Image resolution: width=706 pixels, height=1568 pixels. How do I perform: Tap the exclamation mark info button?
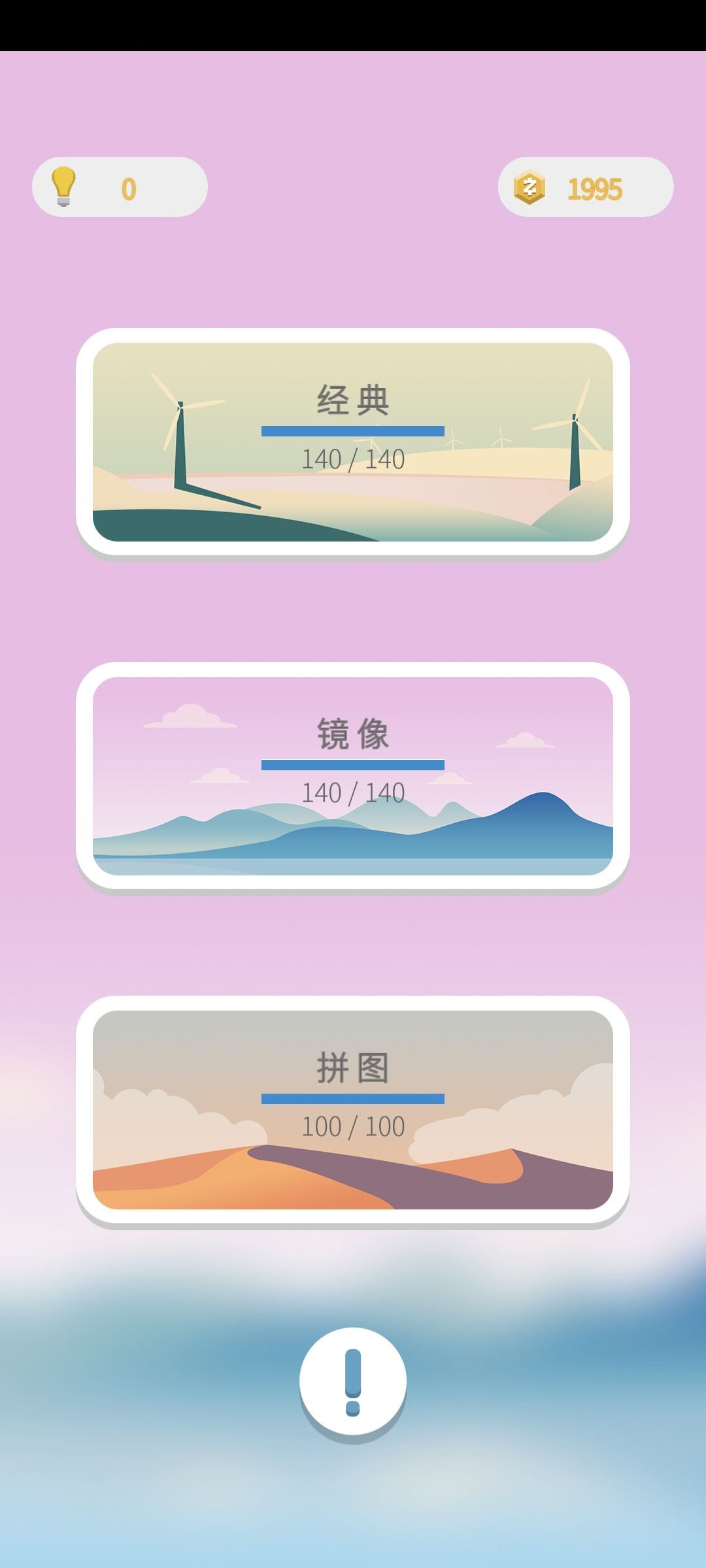click(353, 1381)
